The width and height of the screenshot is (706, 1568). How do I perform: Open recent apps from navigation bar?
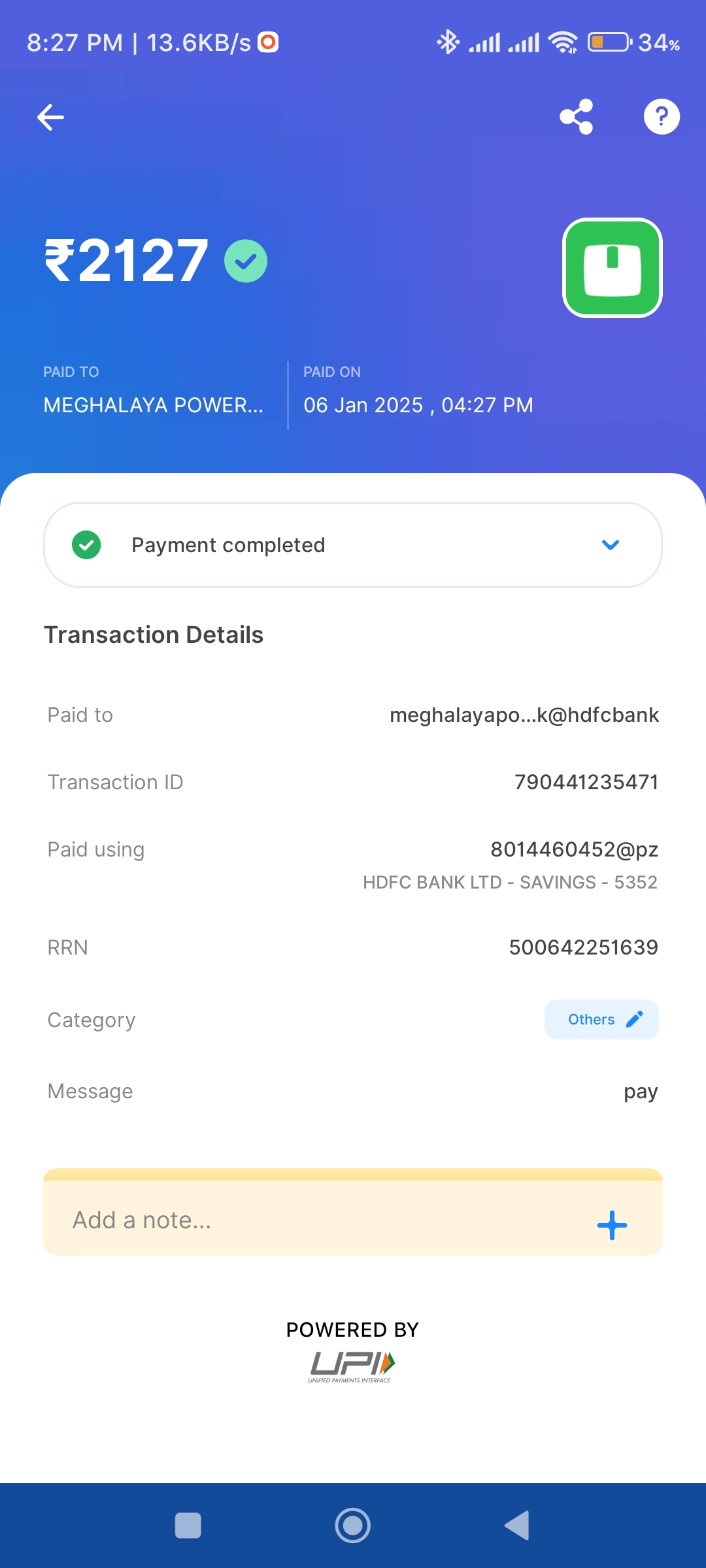click(x=188, y=1526)
